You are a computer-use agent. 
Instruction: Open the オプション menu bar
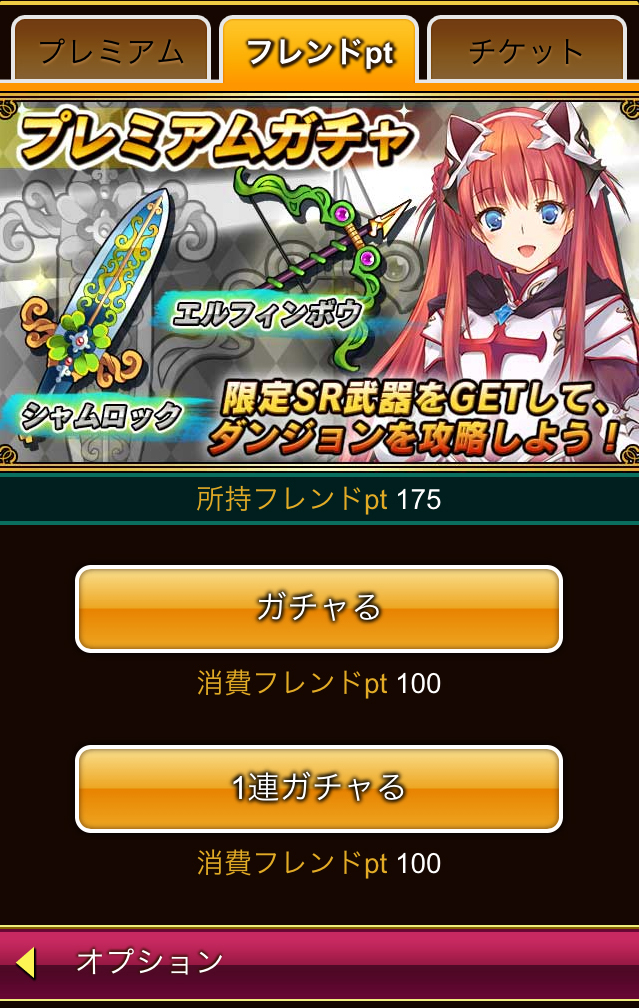(319, 962)
